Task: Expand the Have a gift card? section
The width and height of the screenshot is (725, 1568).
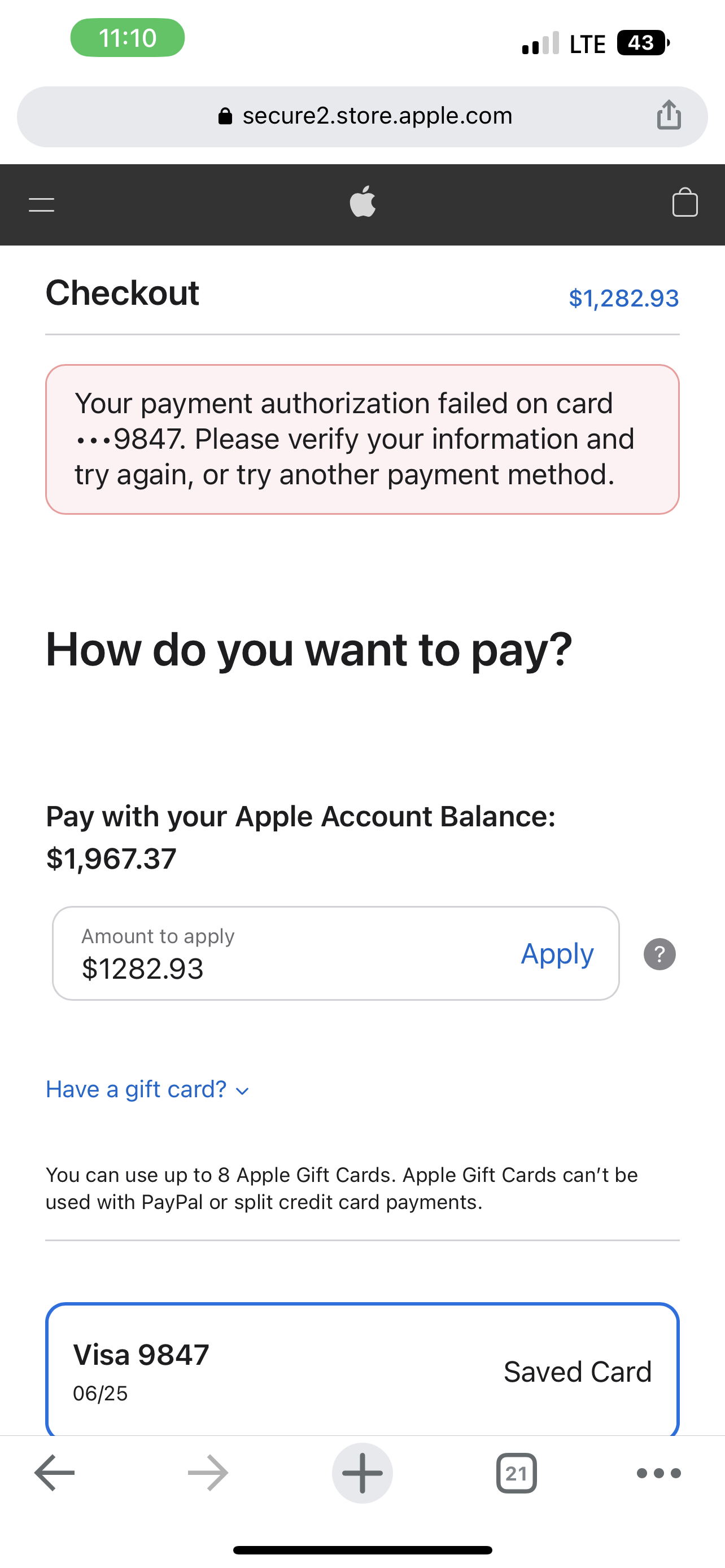Action: [x=147, y=1089]
